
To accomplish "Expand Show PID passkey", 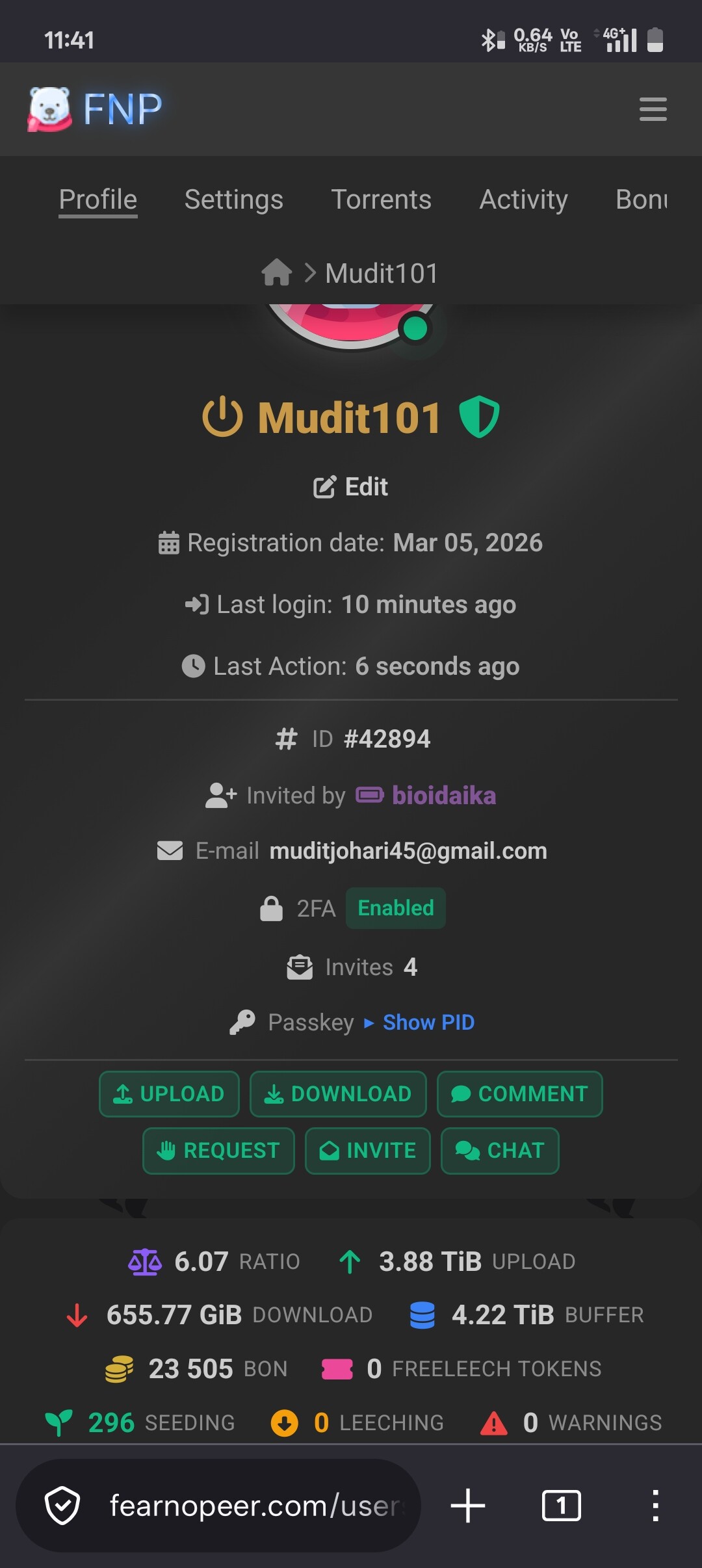I will coord(428,1023).
